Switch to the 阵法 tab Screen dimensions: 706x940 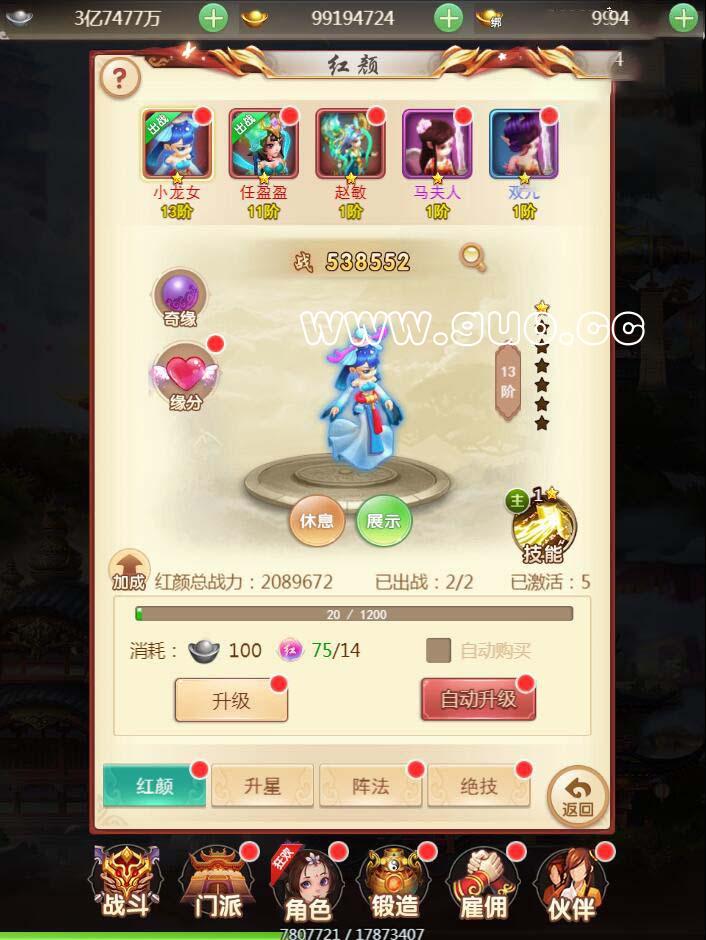(371, 786)
